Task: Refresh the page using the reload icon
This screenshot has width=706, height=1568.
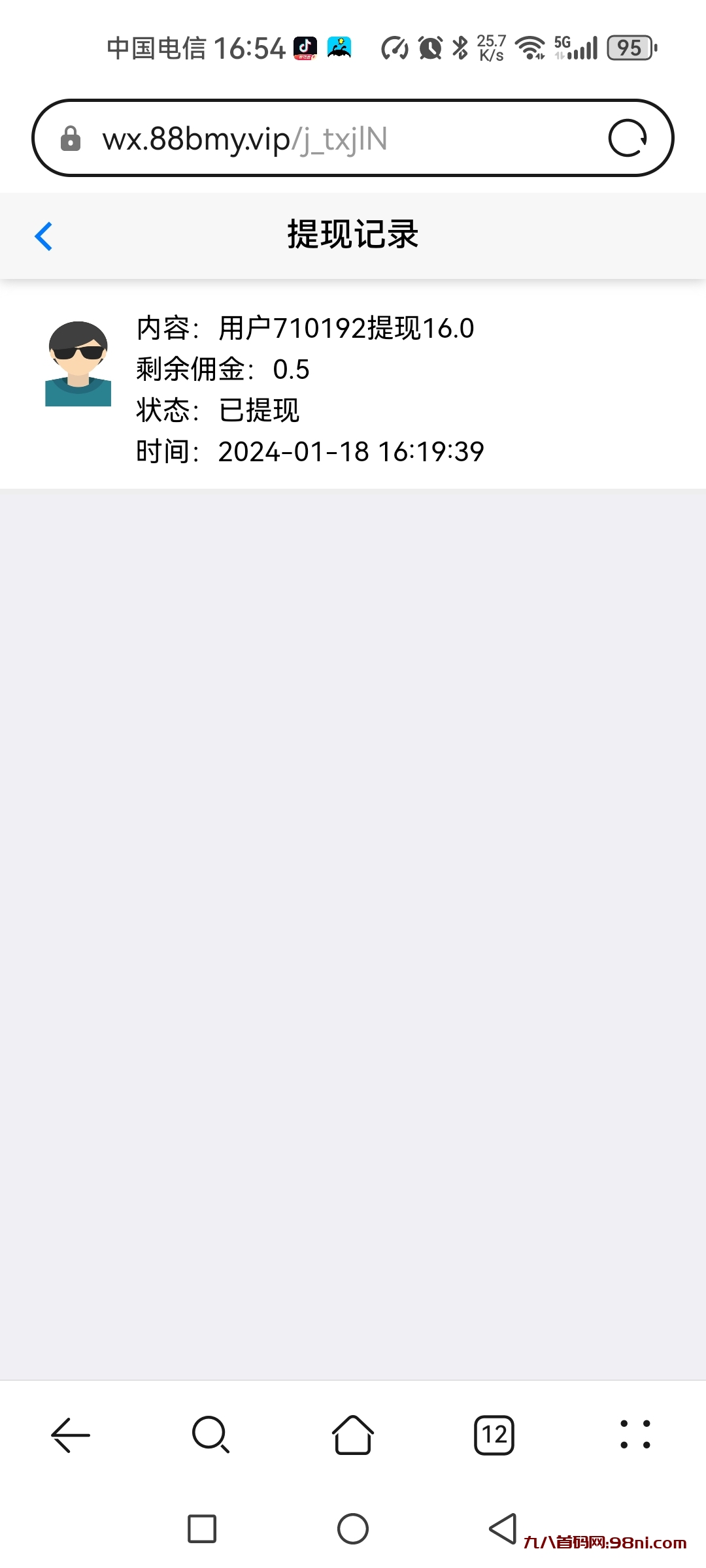Action: tap(630, 139)
